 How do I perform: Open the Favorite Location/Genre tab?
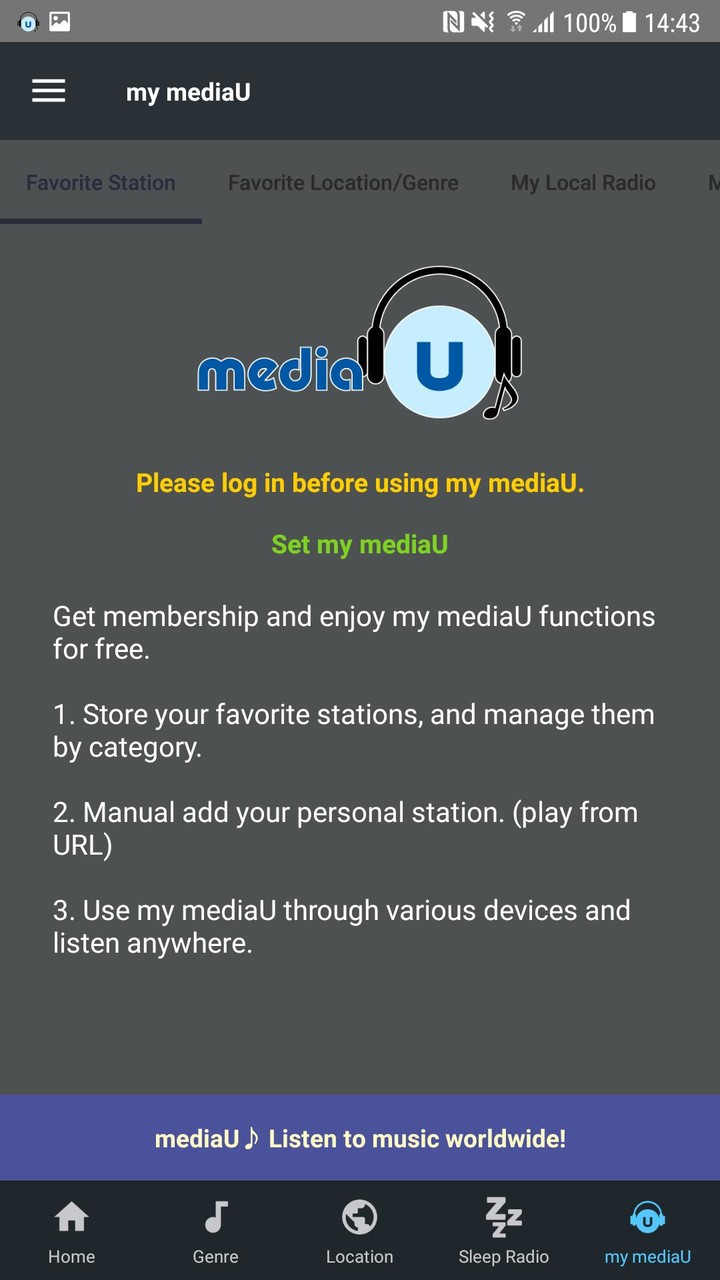343,182
